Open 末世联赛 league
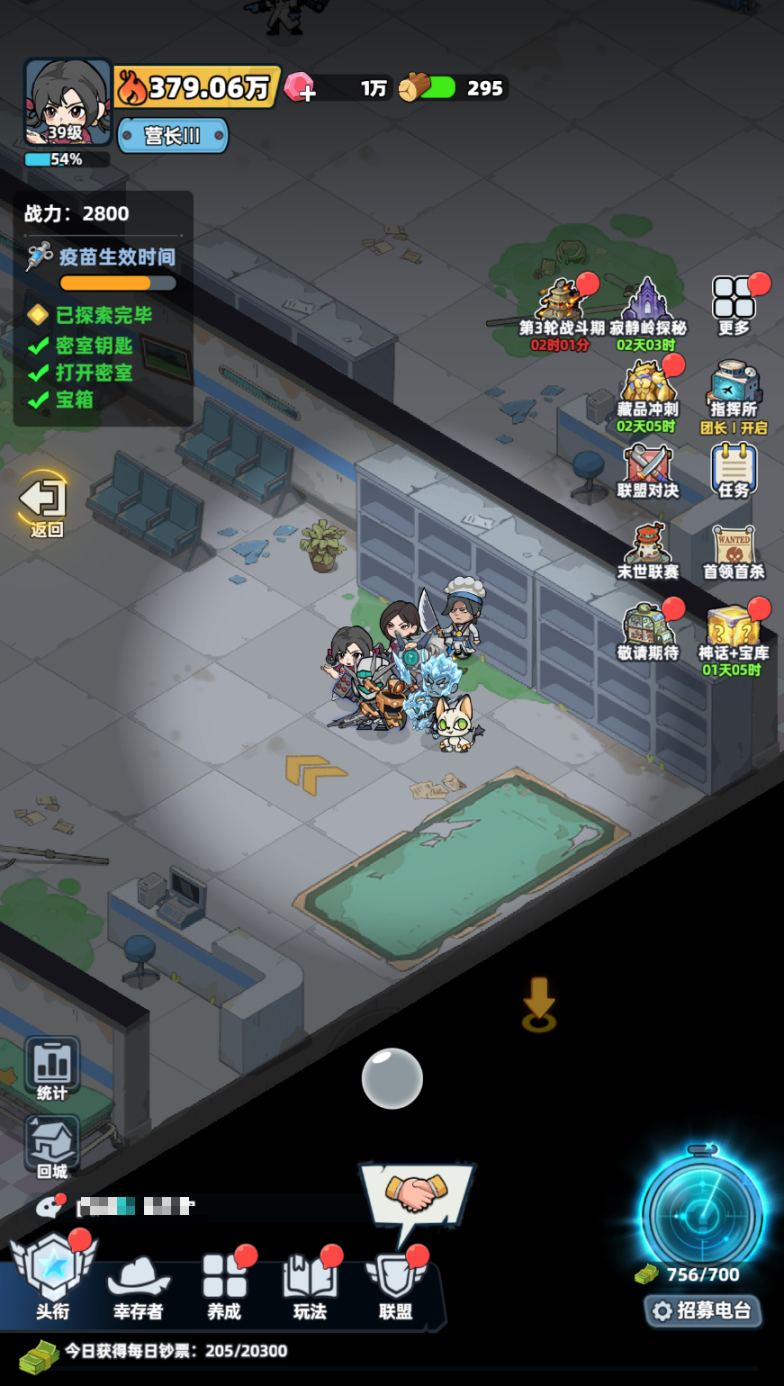 point(648,550)
